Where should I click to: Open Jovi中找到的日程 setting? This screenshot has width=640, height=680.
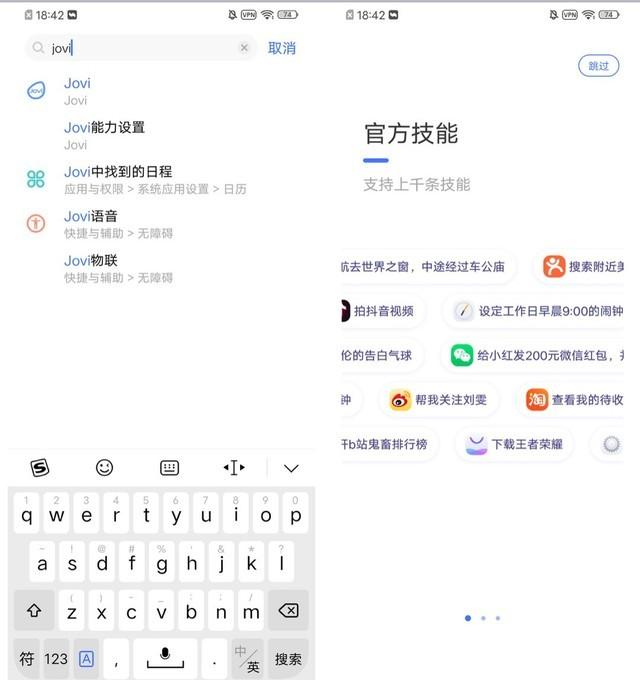click(118, 179)
